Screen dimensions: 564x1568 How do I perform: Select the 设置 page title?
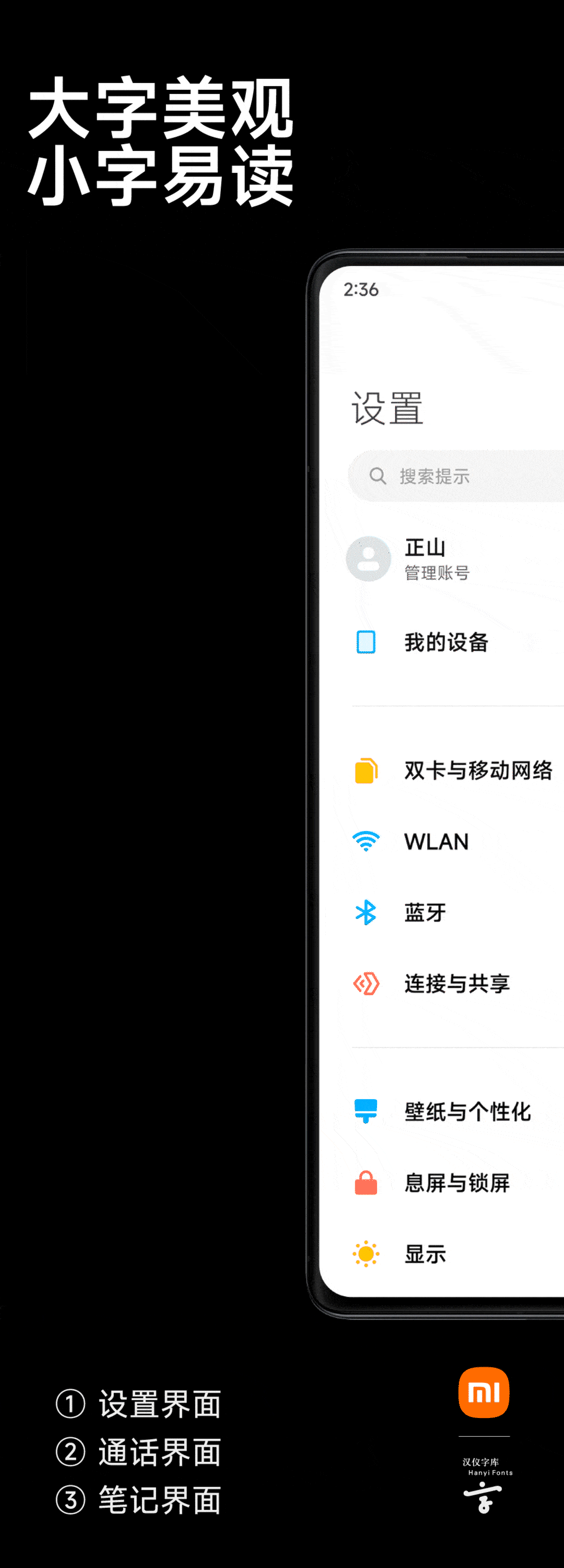388,408
